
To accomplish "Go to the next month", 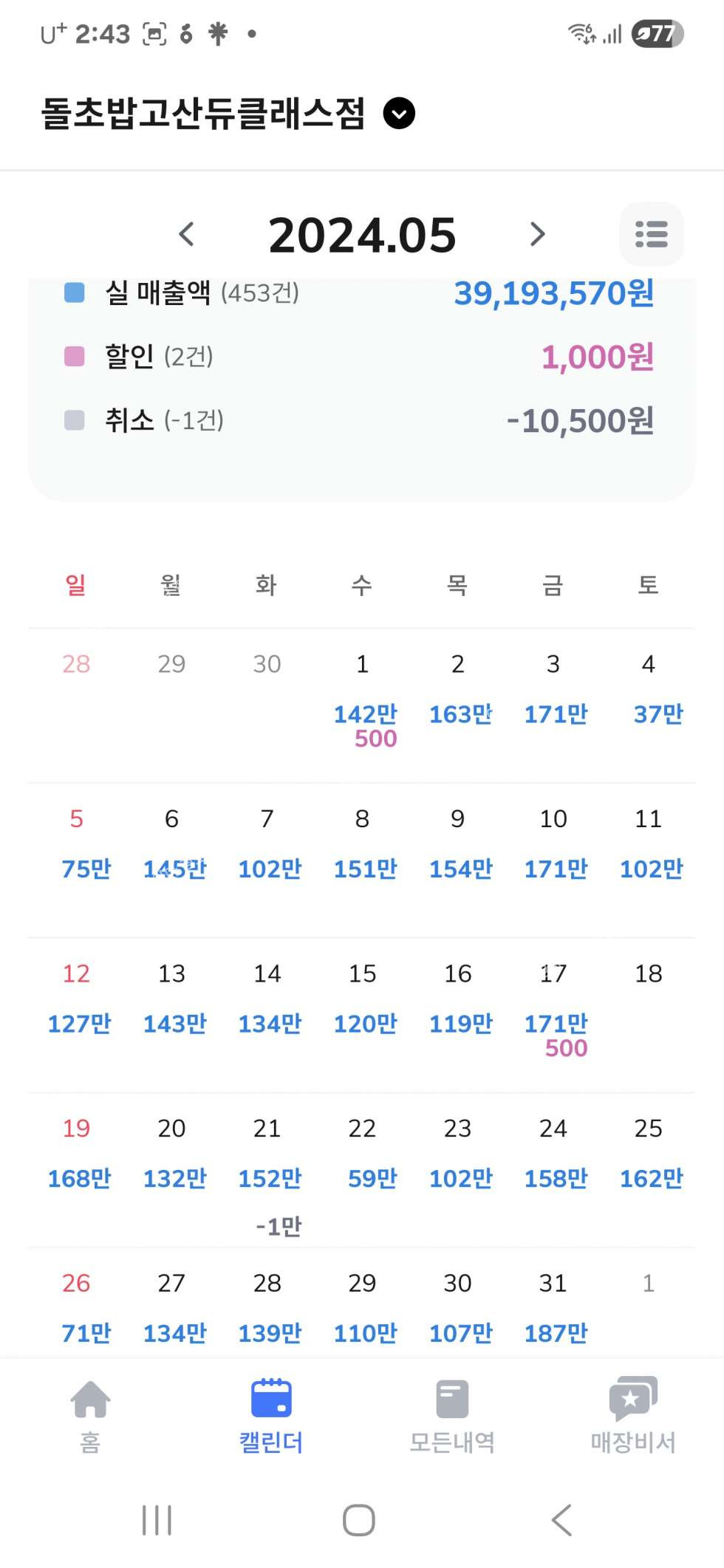I will (x=537, y=234).
